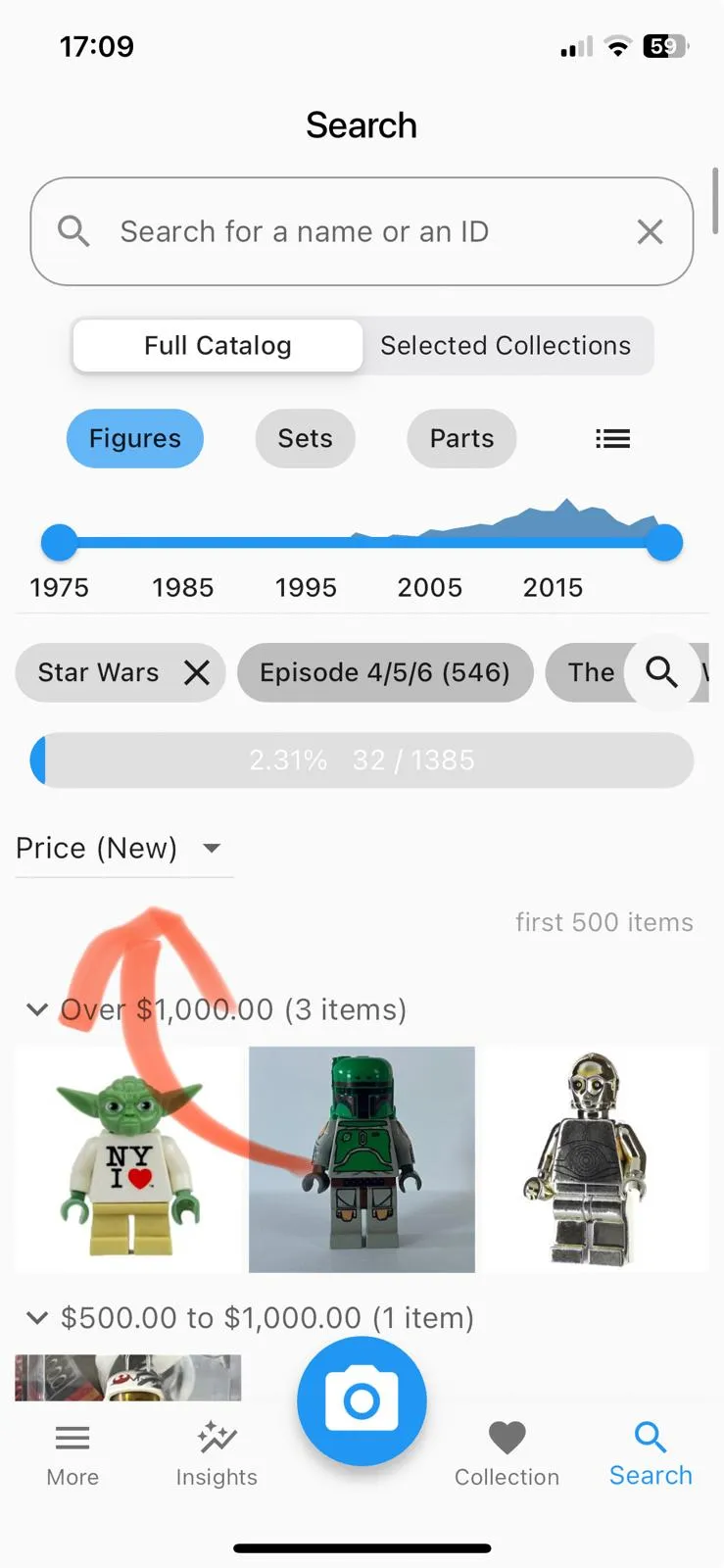This screenshot has width=724, height=1568.
Task: Open the Price (New) sort dropdown
Action: click(123, 848)
